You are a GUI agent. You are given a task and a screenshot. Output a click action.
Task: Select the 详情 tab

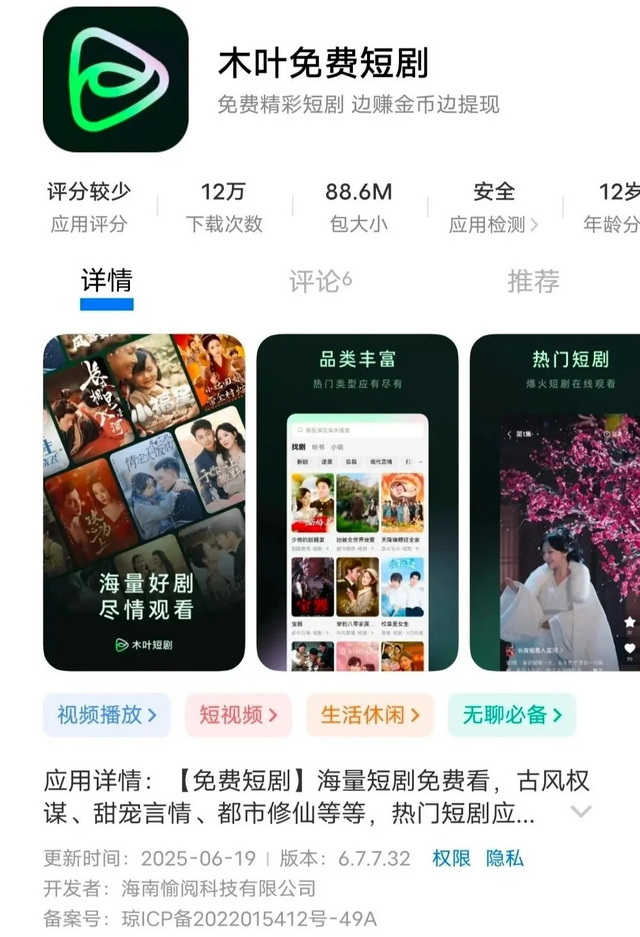point(107,280)
